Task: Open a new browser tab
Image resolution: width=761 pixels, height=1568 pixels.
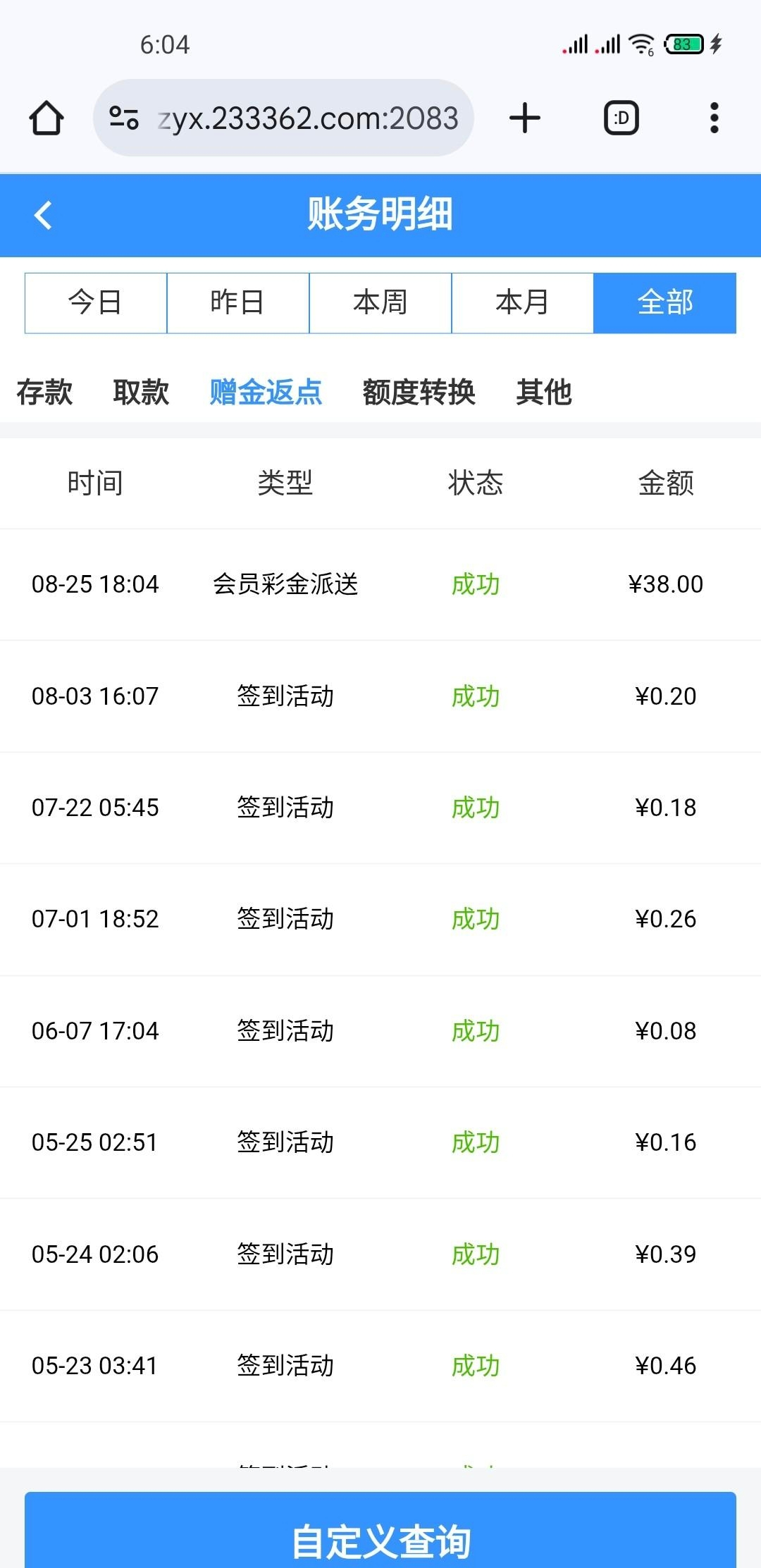Action: [x=525, y=118]
